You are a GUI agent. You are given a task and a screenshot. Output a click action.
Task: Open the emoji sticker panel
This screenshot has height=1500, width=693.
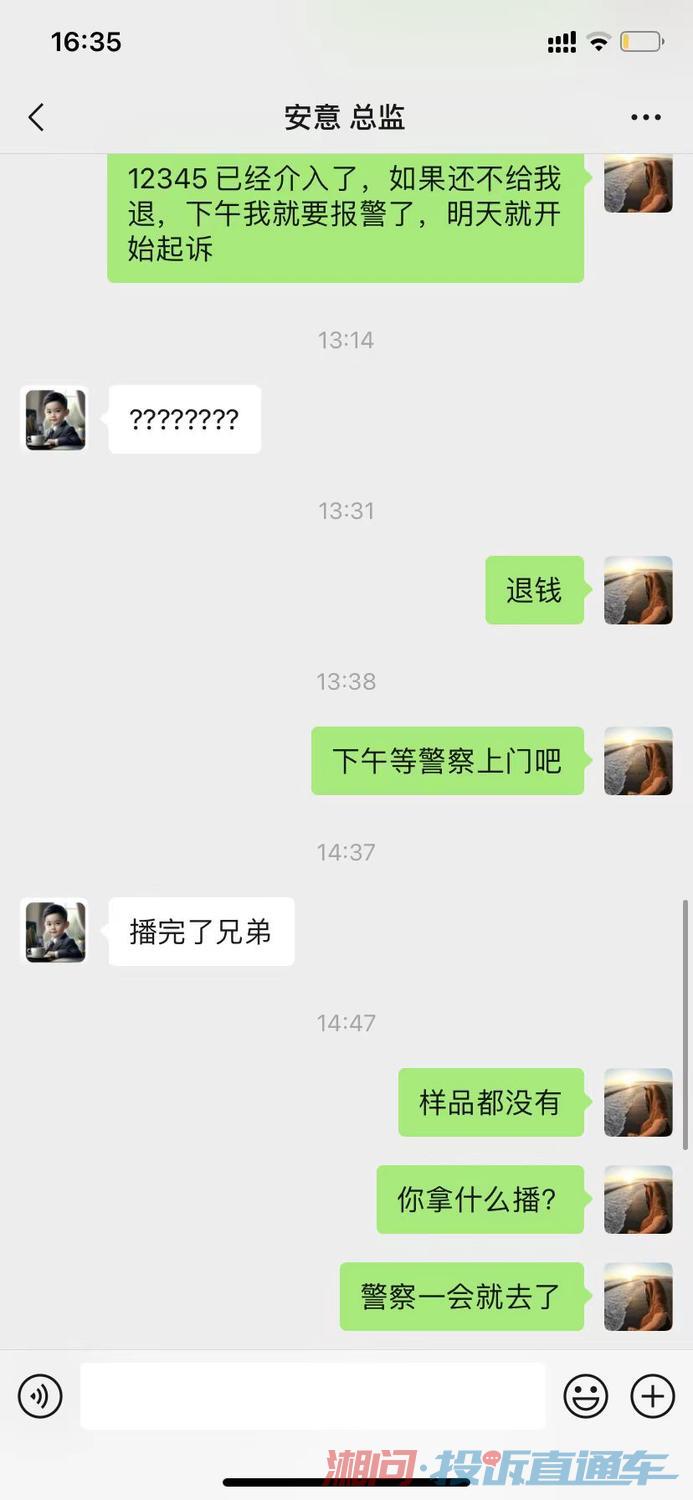click(x=586, y=1395)
